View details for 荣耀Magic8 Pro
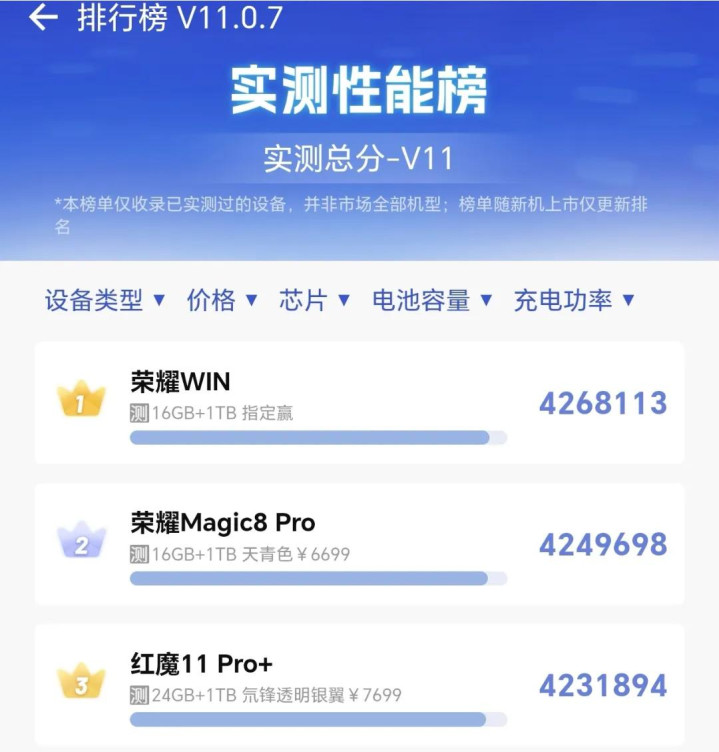Viewport: 719px width, 752px height. [359, 544]
